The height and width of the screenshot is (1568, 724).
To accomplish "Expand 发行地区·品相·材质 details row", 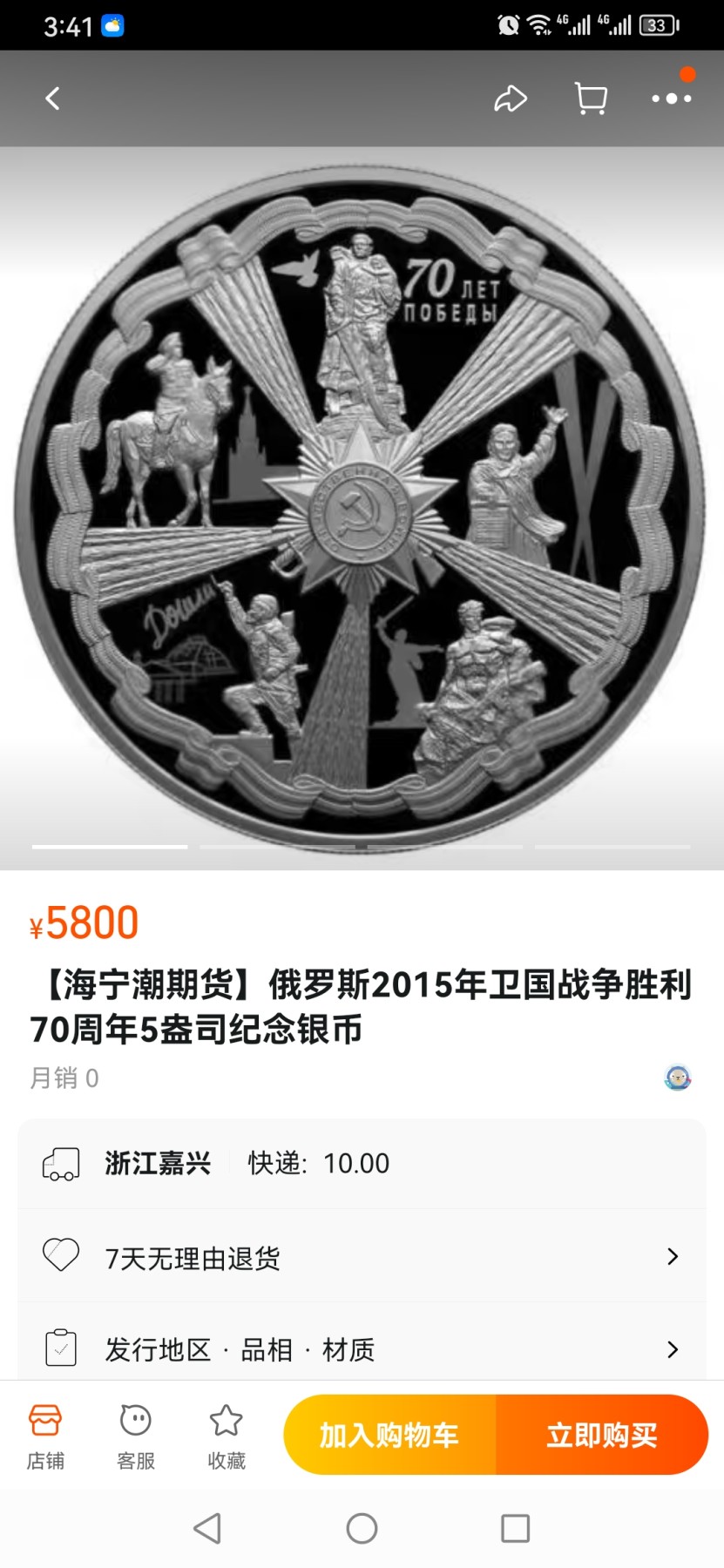I will pos(362,1348).
